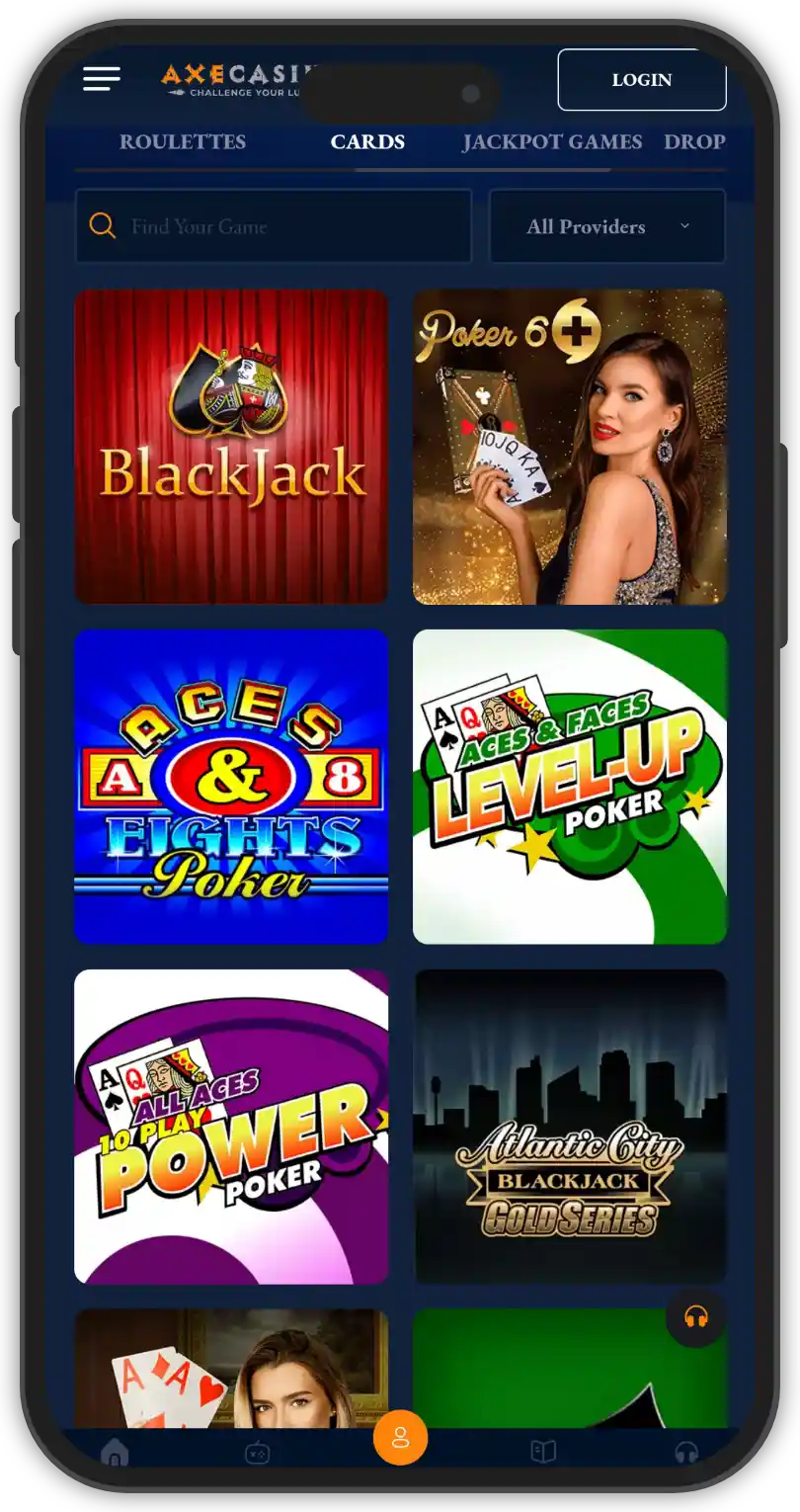Image resolution: width=800 pixels, height=1512 pixels.
Task: Open Aces & Eights Poker
Action: [x=231, y=786]
